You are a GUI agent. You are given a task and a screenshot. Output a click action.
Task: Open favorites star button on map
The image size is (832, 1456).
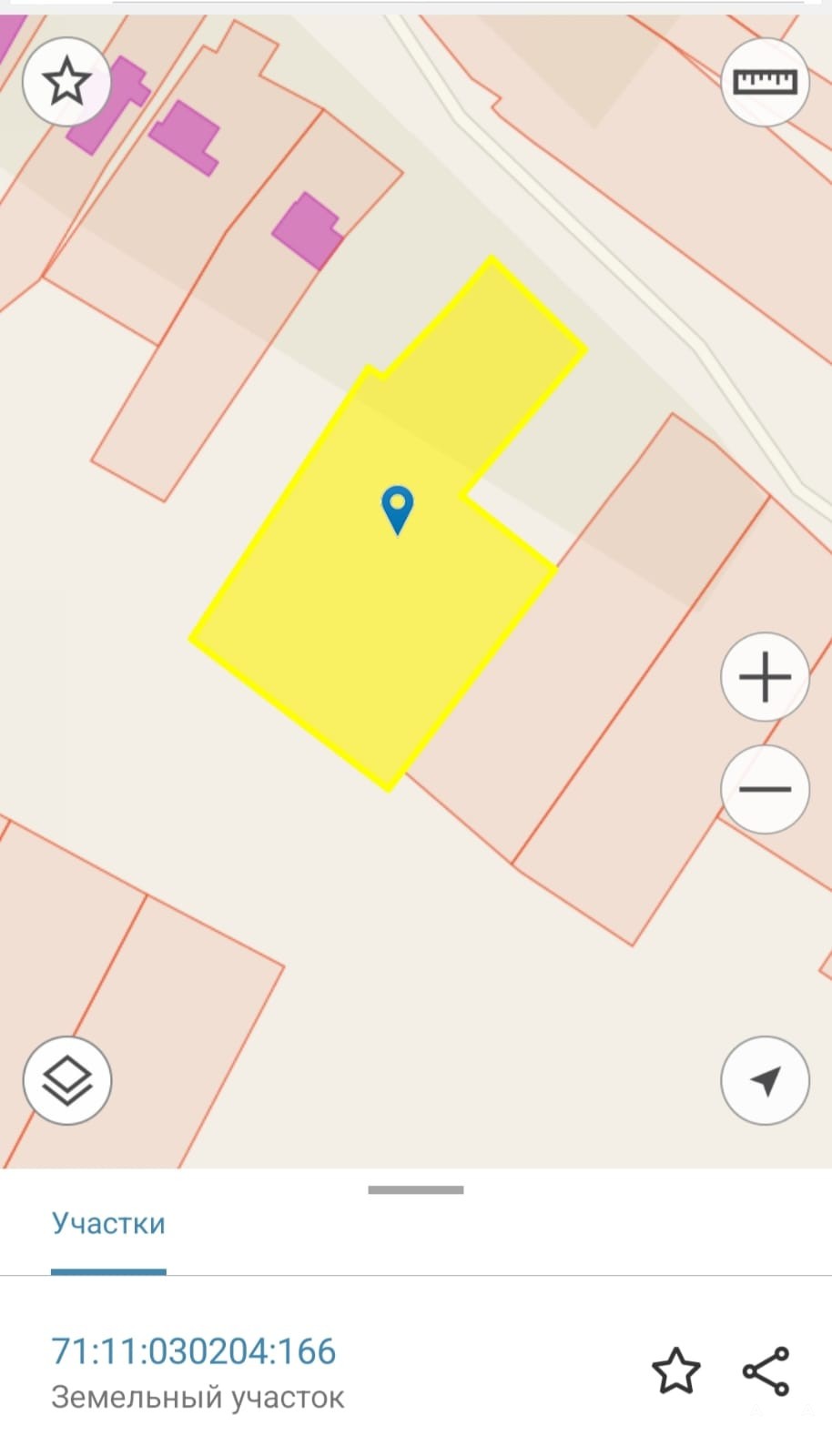[66, 81]
